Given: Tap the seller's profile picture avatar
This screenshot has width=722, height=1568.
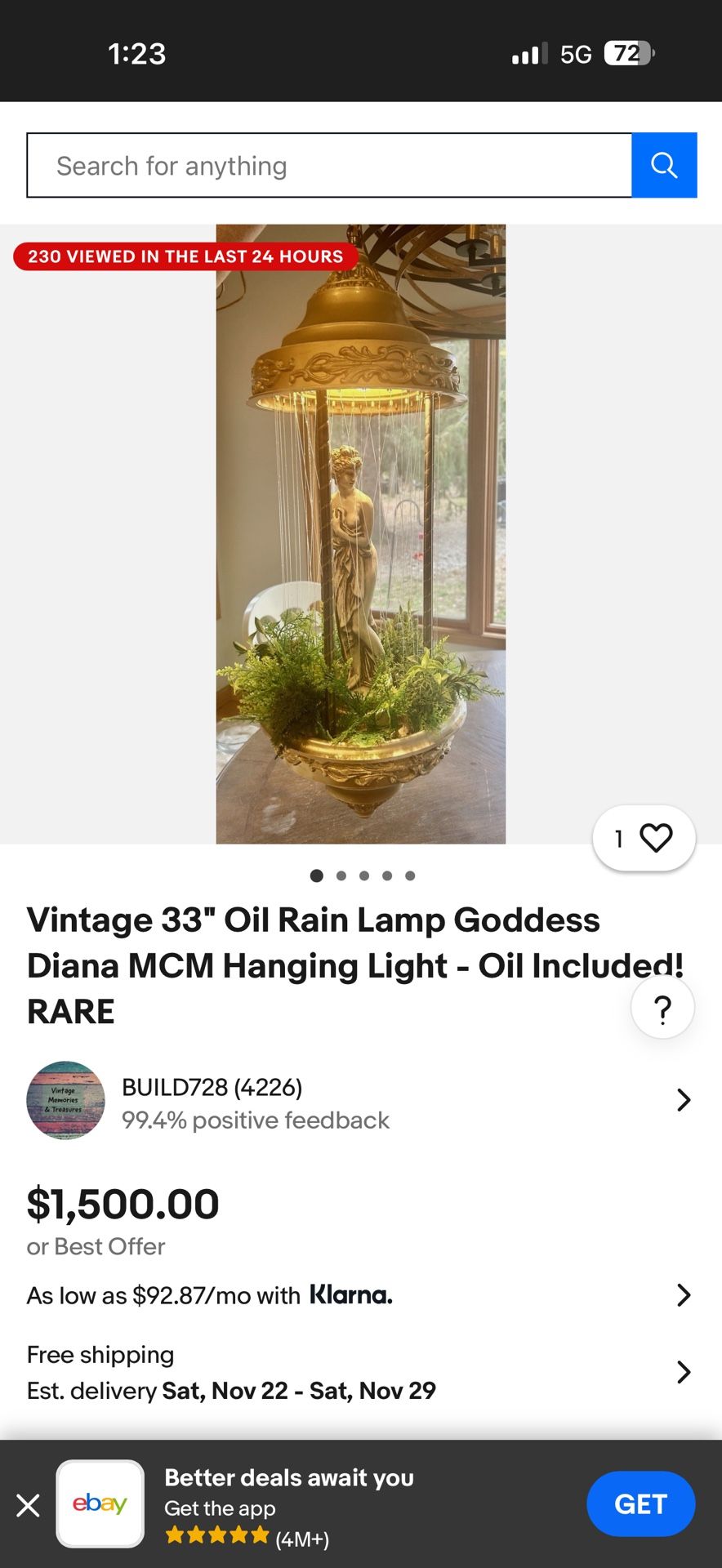Looking at the screenshot, I should pyautogui.click(x=65, y=1100).
